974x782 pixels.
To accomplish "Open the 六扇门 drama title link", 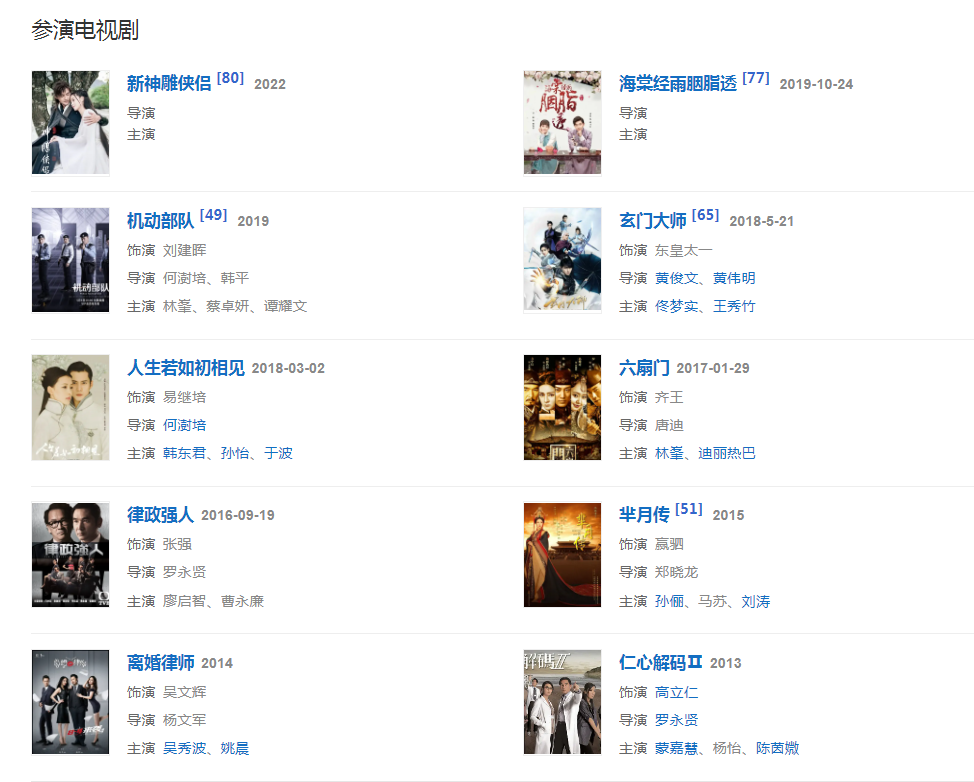I will click(x=644, y=368).
